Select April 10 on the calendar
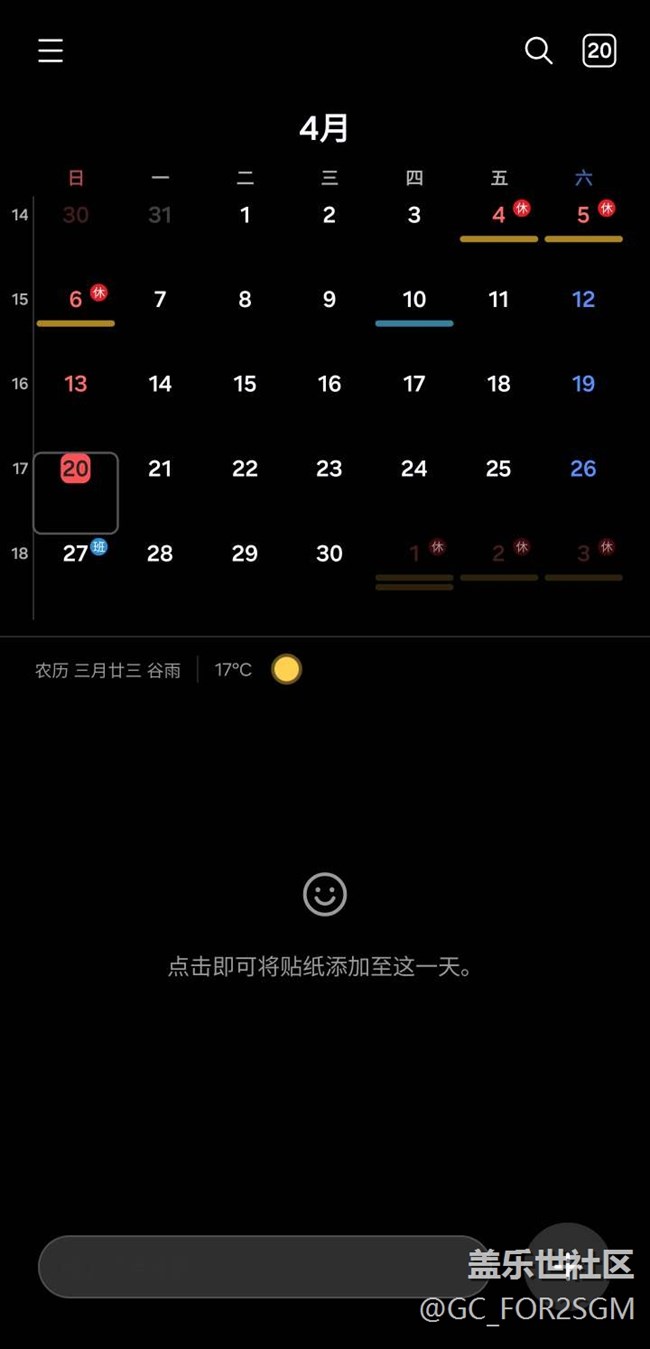This screenshot has width=650, height=1349. tap(414, 300)
